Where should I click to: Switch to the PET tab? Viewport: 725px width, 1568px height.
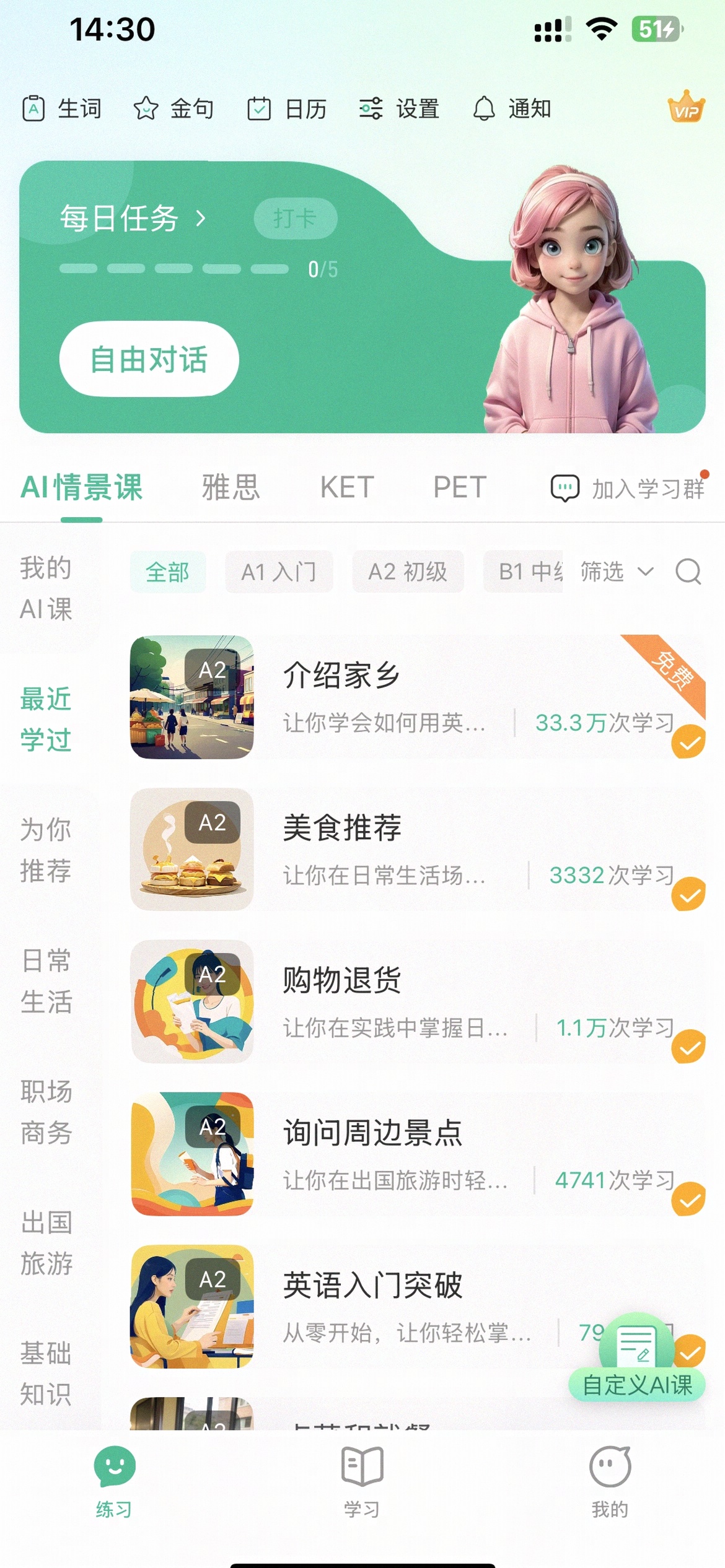point(460,487)
